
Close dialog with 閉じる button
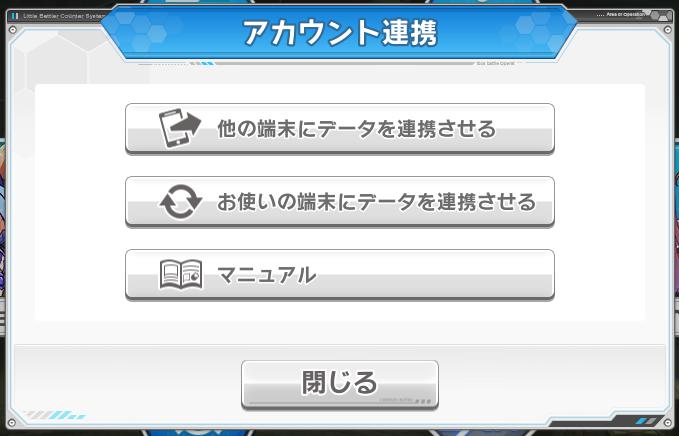pos(340,384)
